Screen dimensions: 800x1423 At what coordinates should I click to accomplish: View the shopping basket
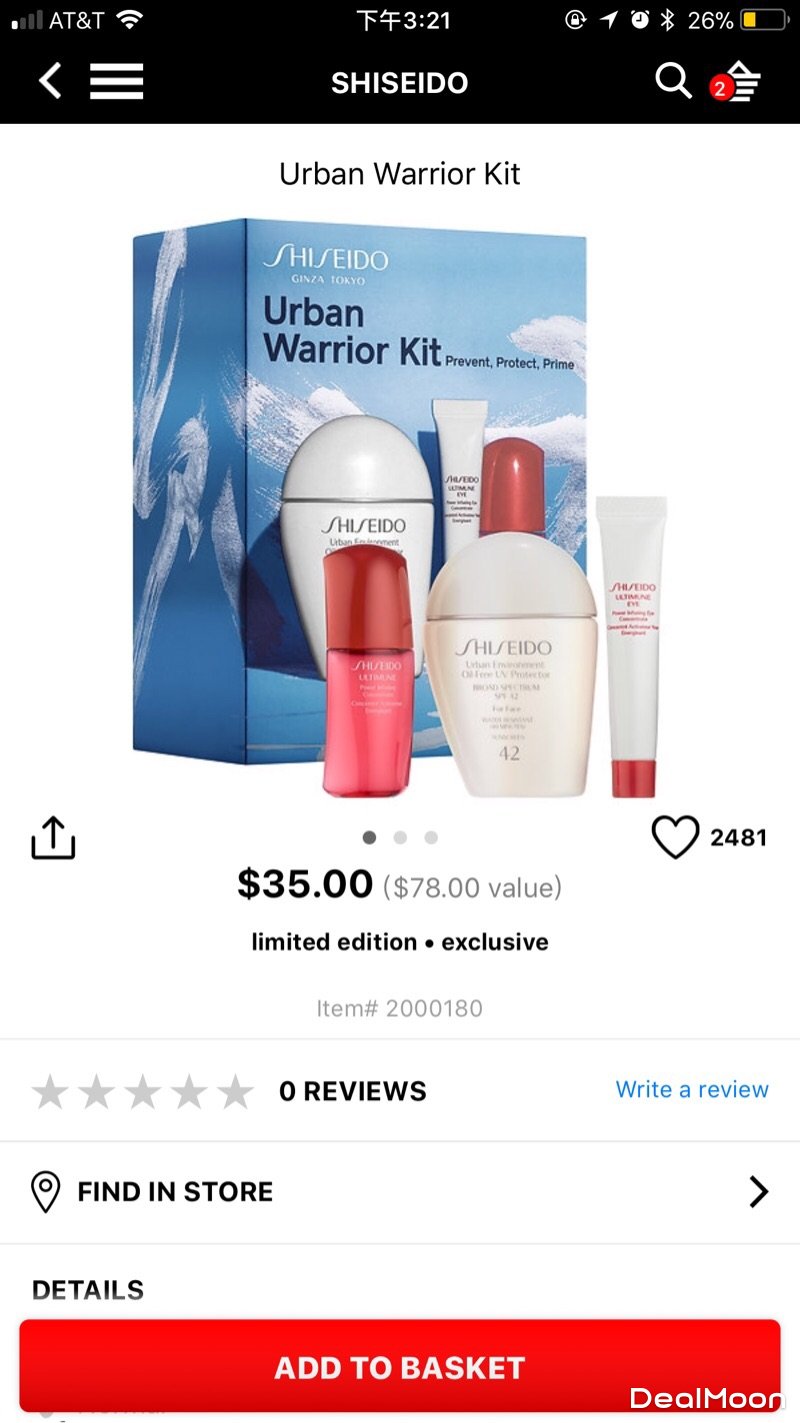(741, 82)
